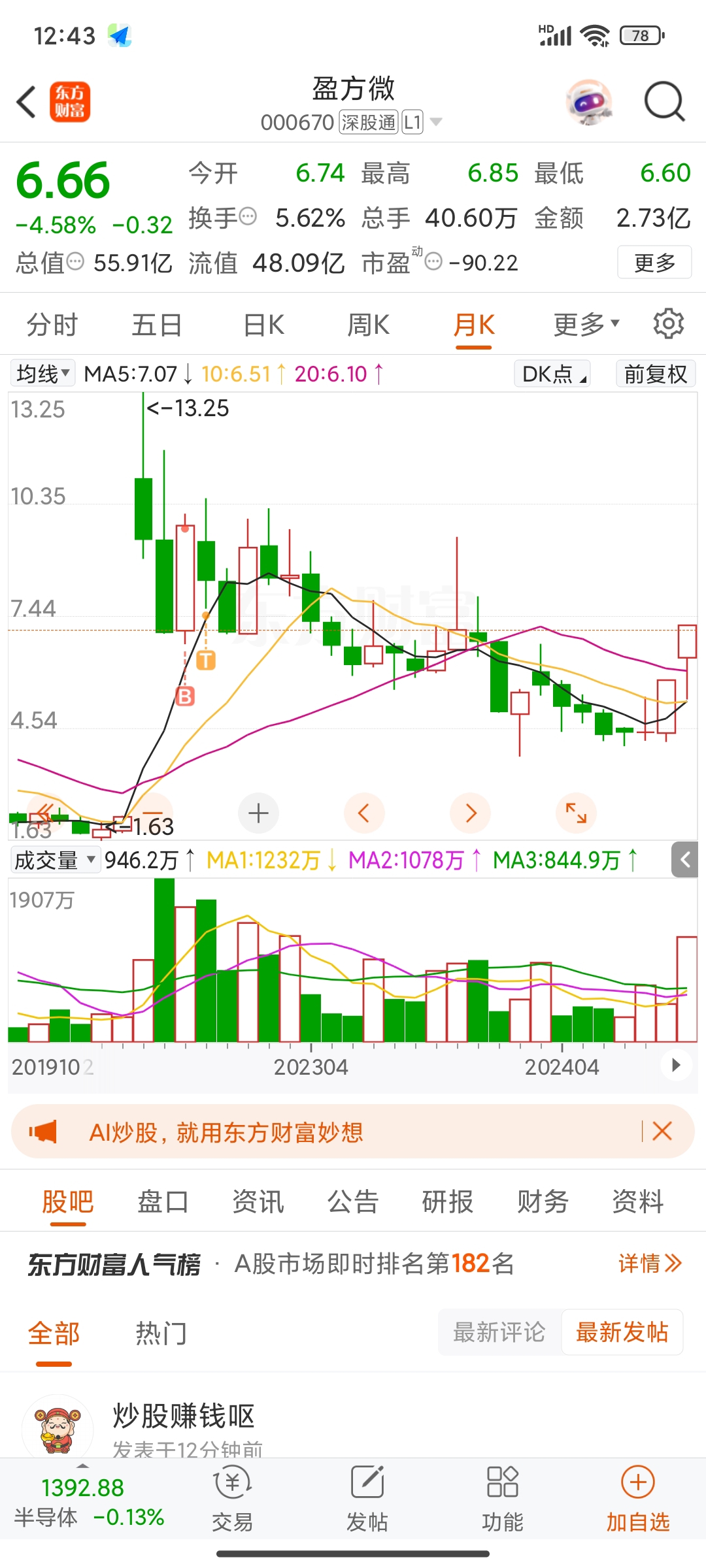Select 最新评论 sorting option

[x=499, y=1332]
